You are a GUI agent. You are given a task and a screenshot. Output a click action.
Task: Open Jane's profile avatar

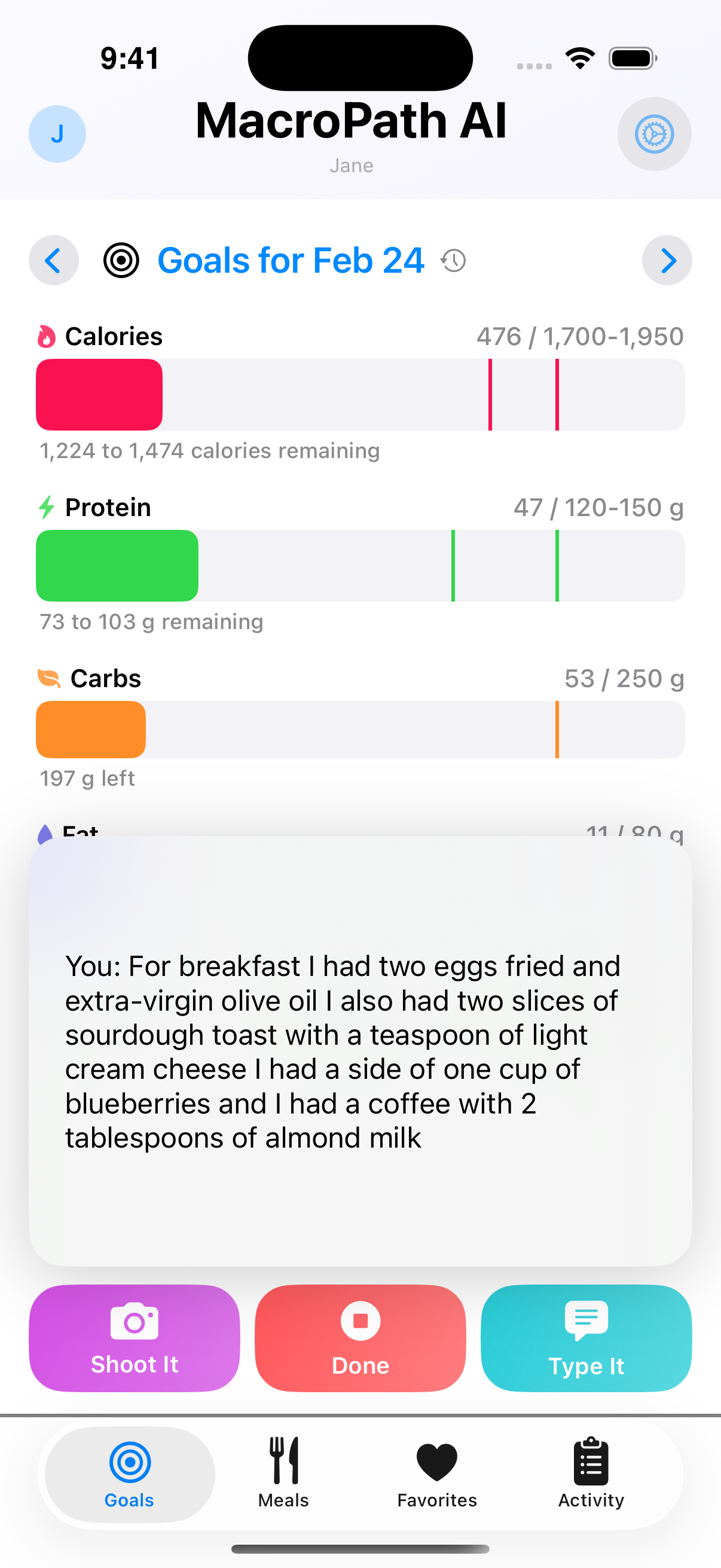point(57,134)
